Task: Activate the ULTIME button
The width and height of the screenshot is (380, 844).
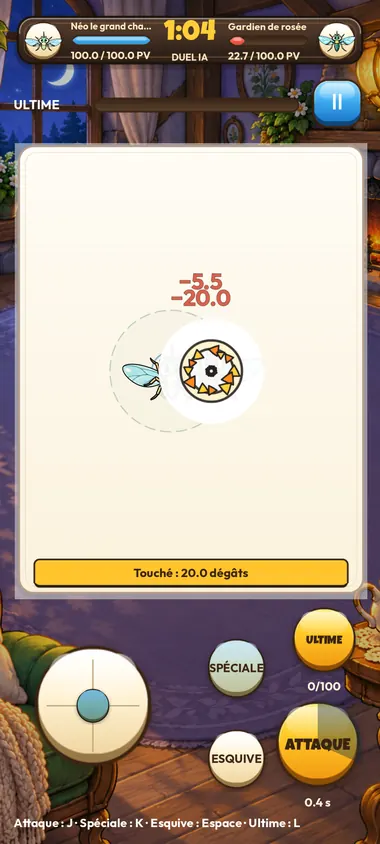Action: pos(324,639)
